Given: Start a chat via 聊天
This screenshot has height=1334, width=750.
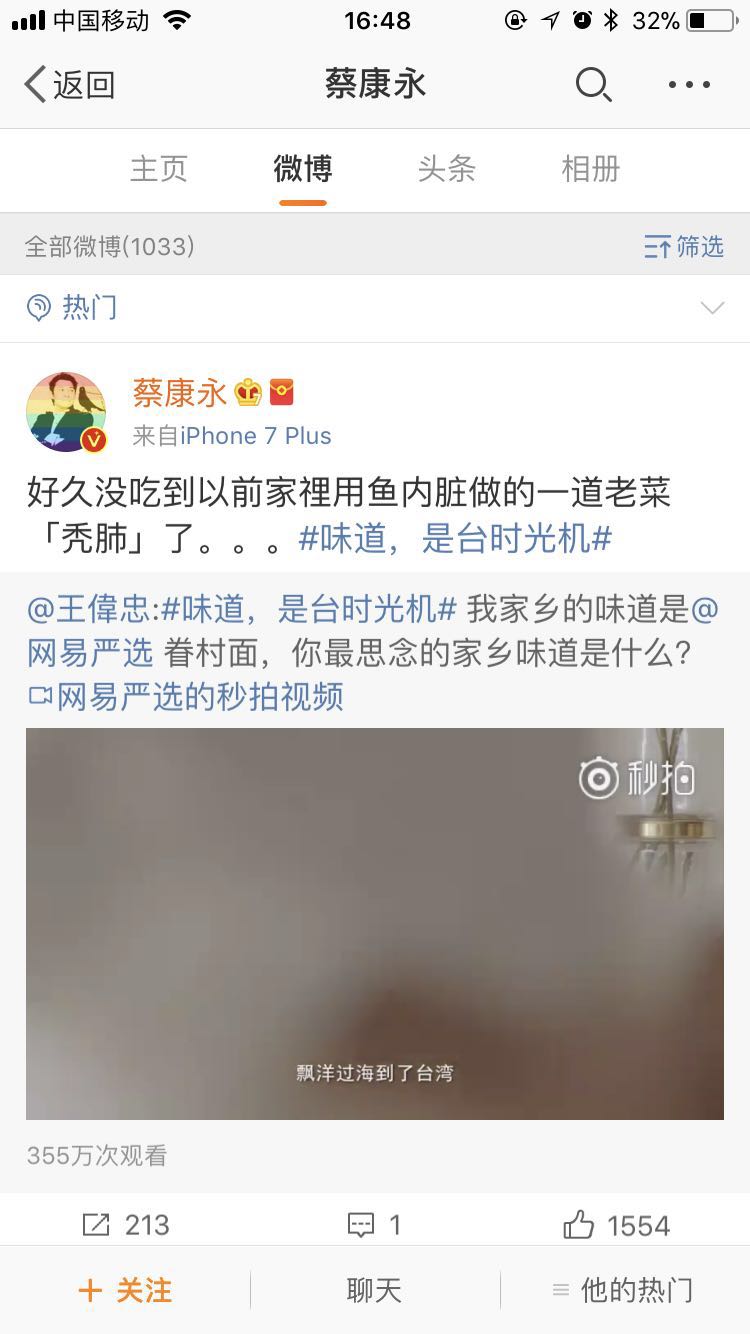Looking at the screenshot, I should tap(374, 1290).
